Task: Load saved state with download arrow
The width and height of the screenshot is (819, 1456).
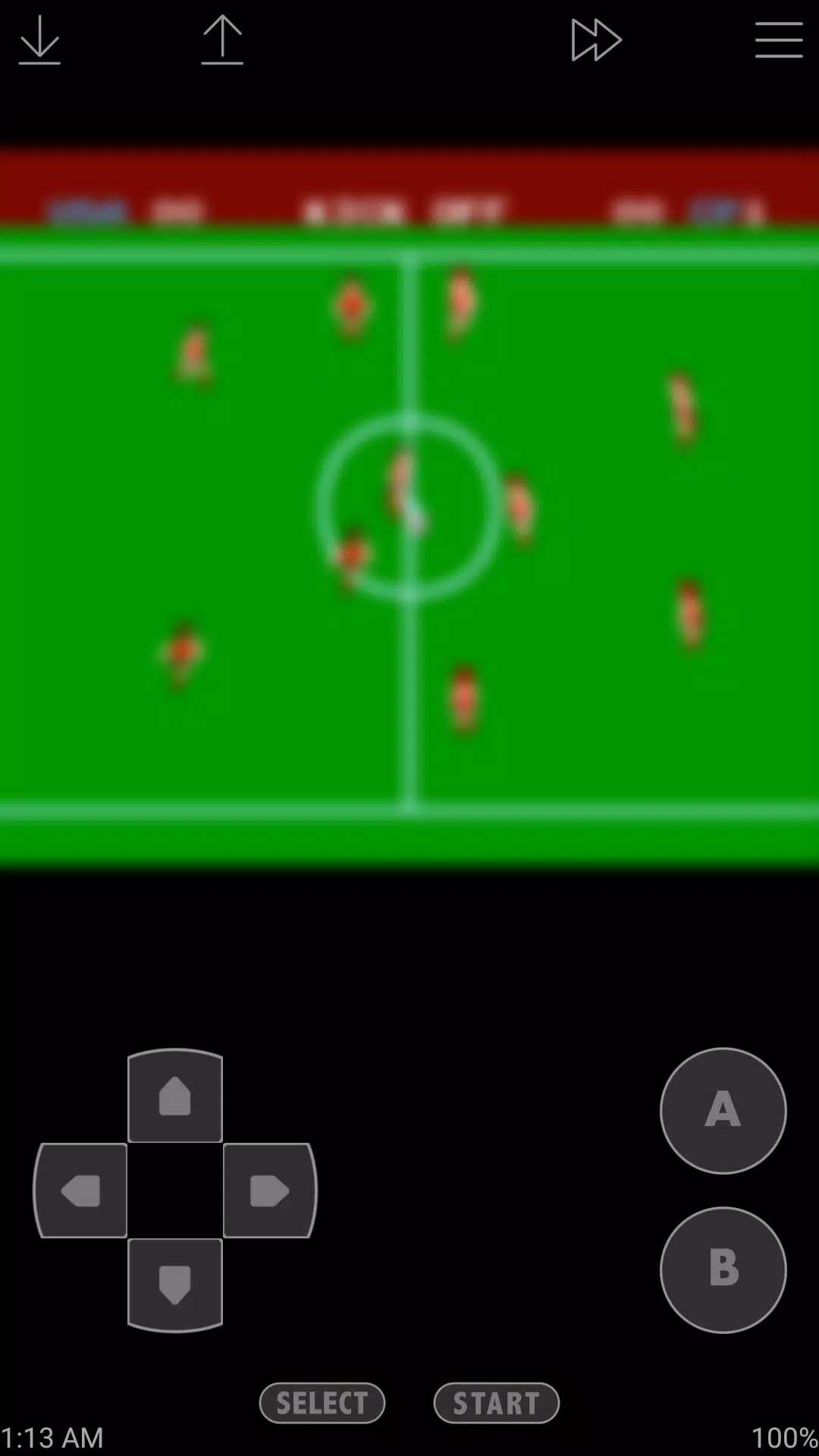Action: point(39,40)
